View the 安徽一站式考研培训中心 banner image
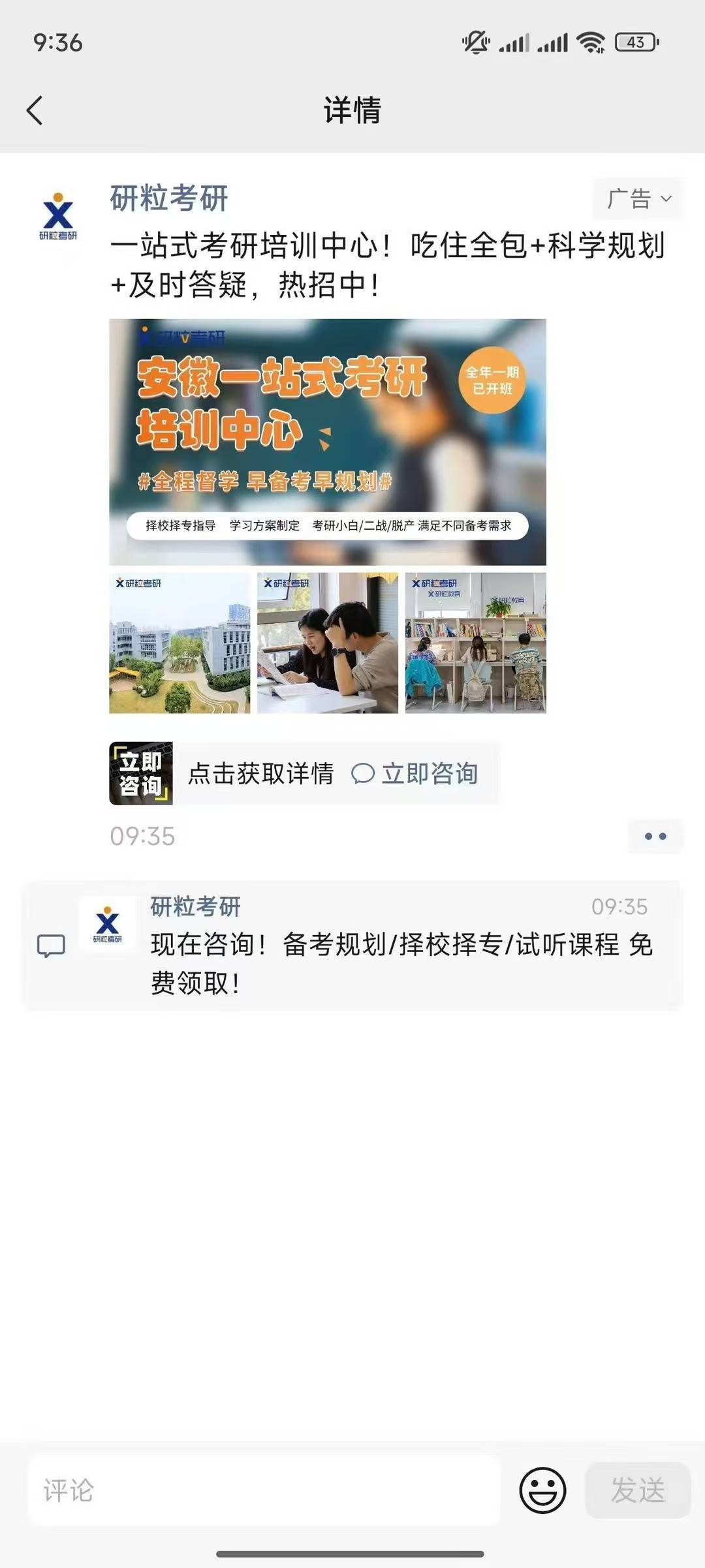The height and width of the screenshot is (1568, 705). click(x=327, y=442)
